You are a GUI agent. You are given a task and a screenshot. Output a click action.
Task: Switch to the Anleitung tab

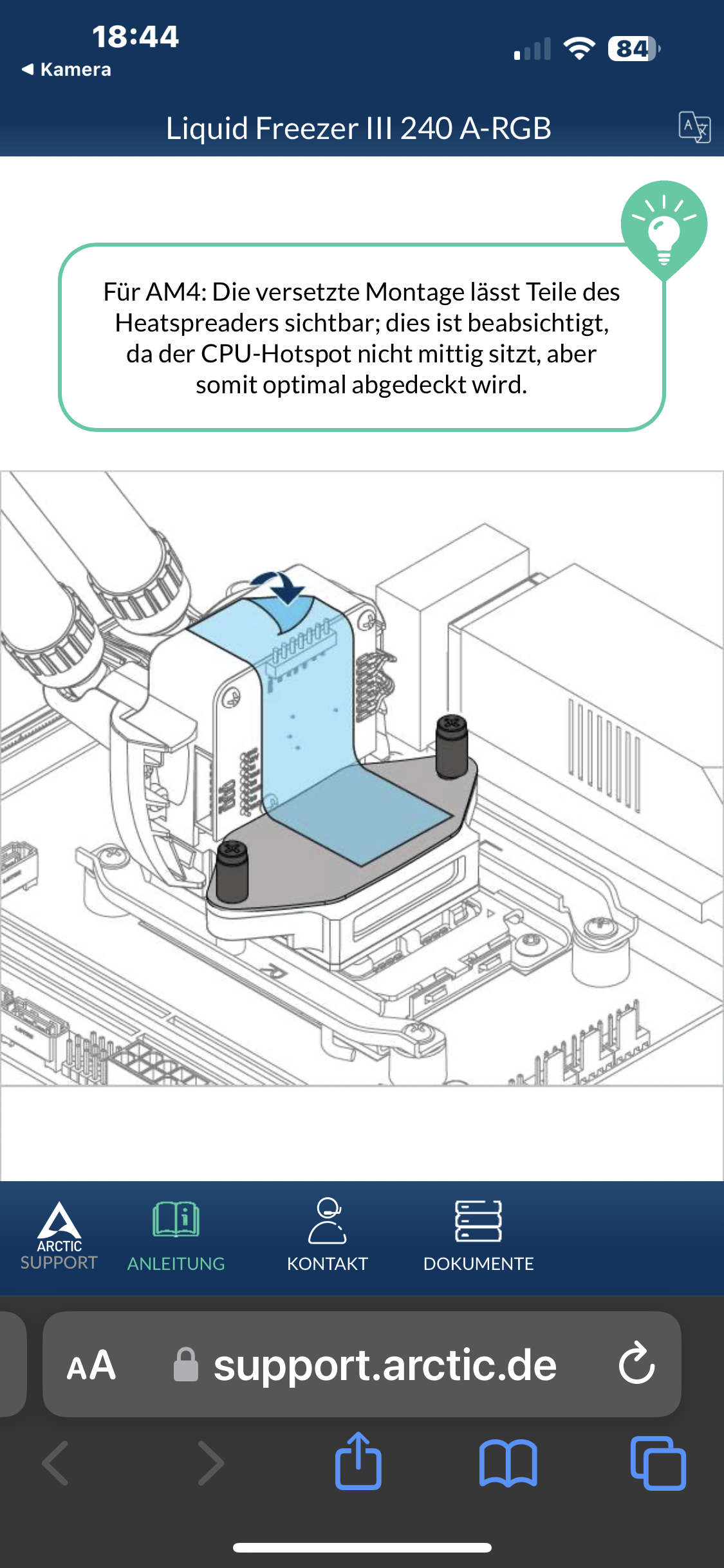(176, 1236)
